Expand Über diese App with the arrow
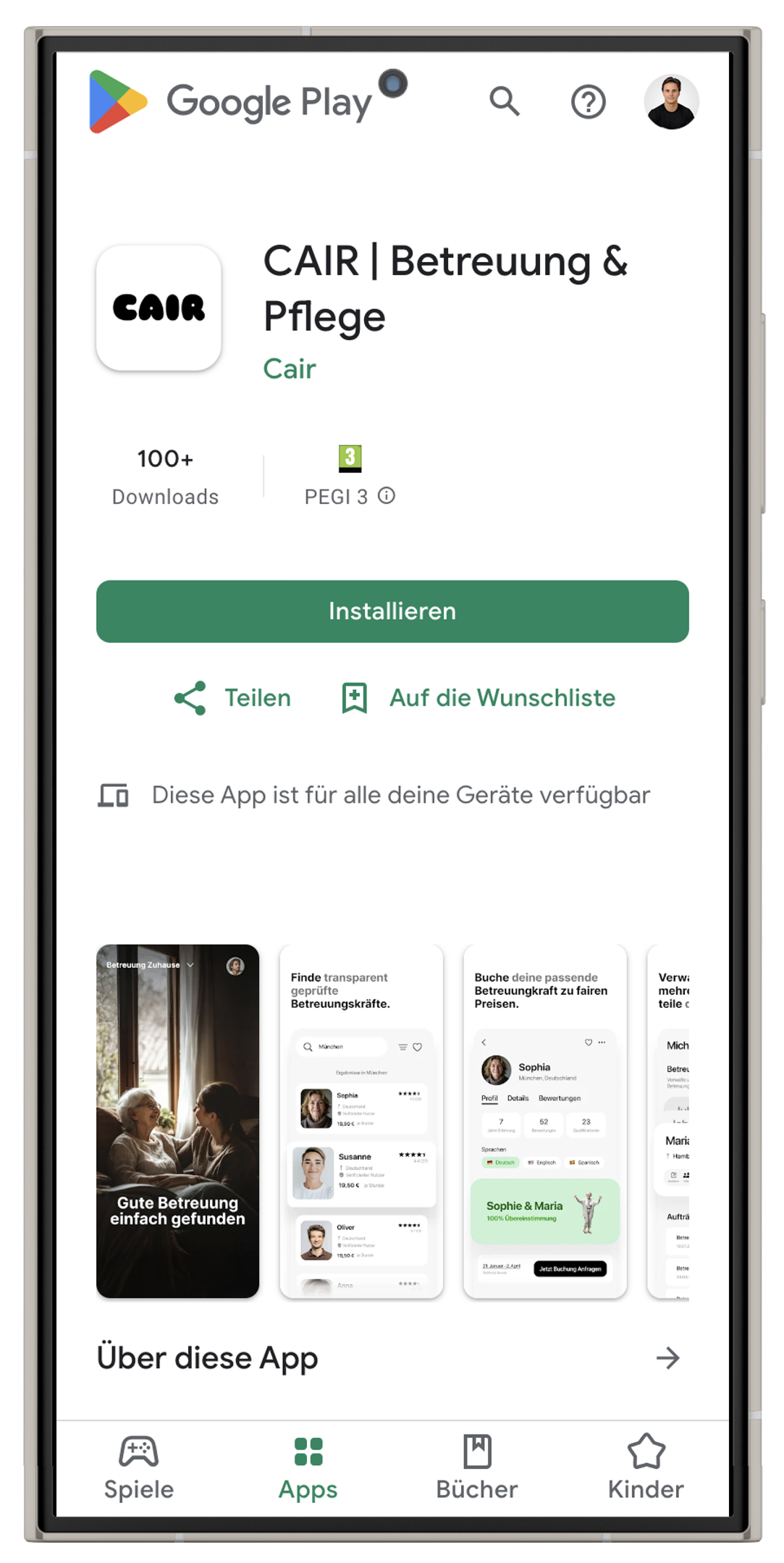784x1563 pixels. 667,1358
